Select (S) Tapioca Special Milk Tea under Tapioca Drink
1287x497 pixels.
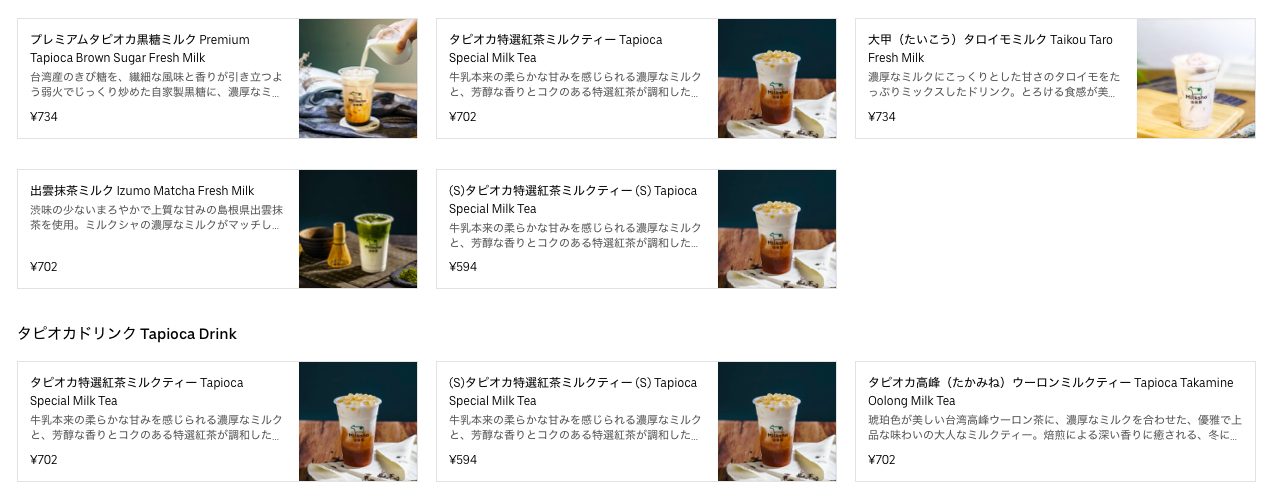636,421
